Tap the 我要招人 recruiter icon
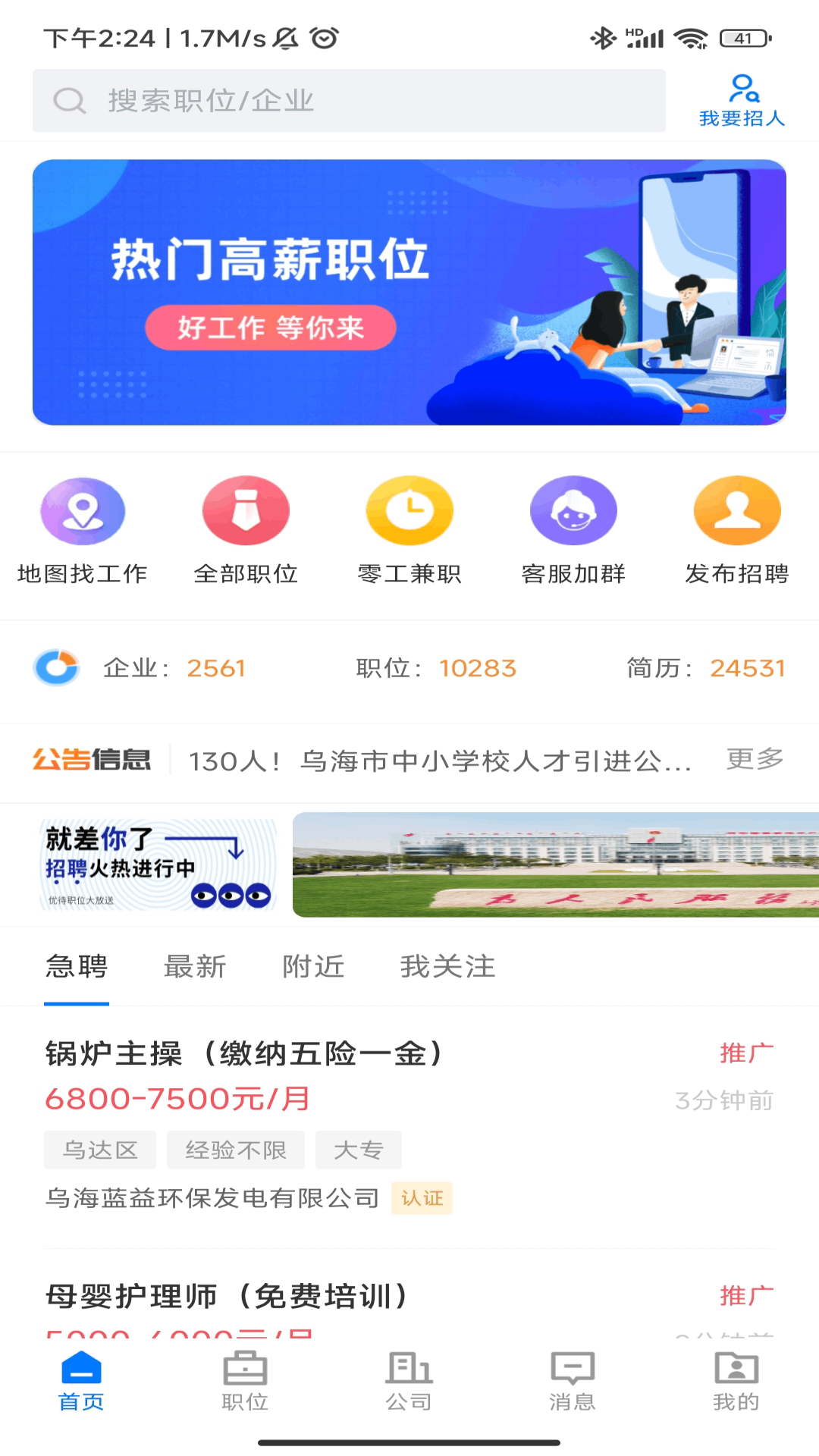 click(742, 99)
